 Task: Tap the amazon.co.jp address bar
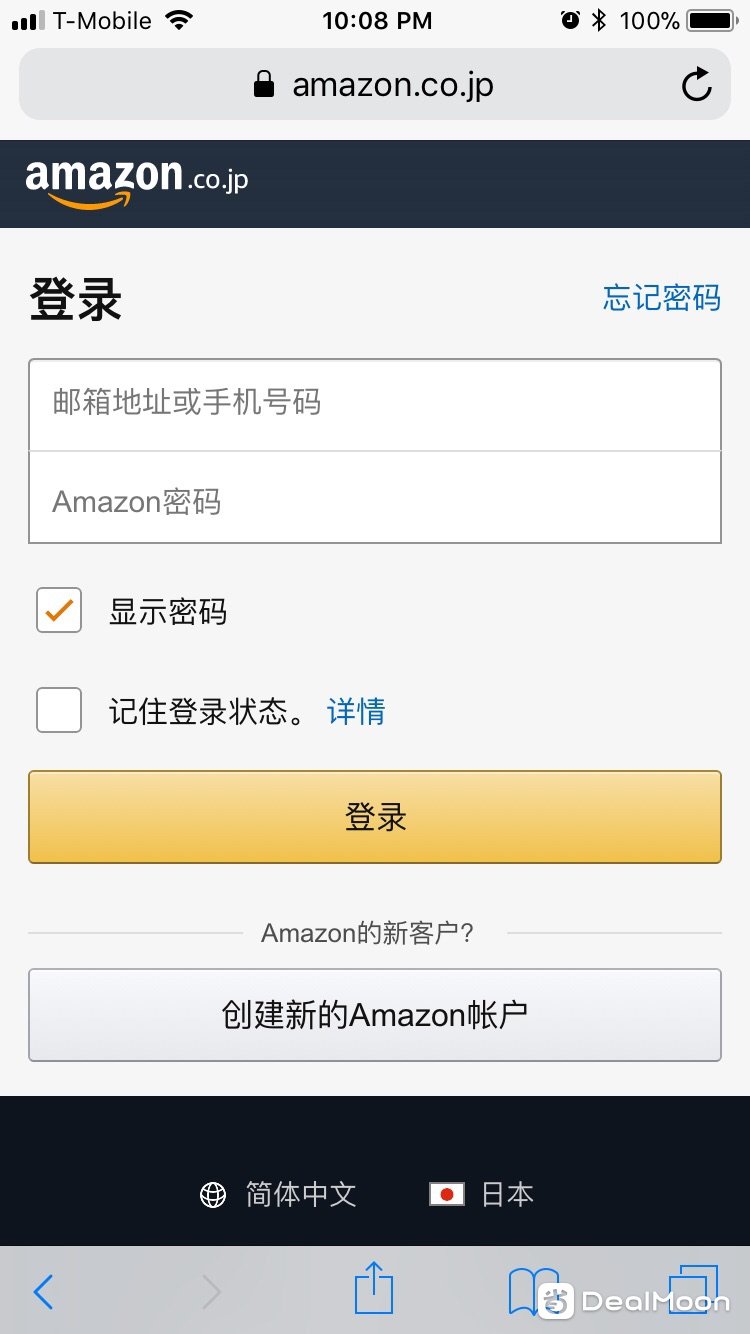pos(375,85)
